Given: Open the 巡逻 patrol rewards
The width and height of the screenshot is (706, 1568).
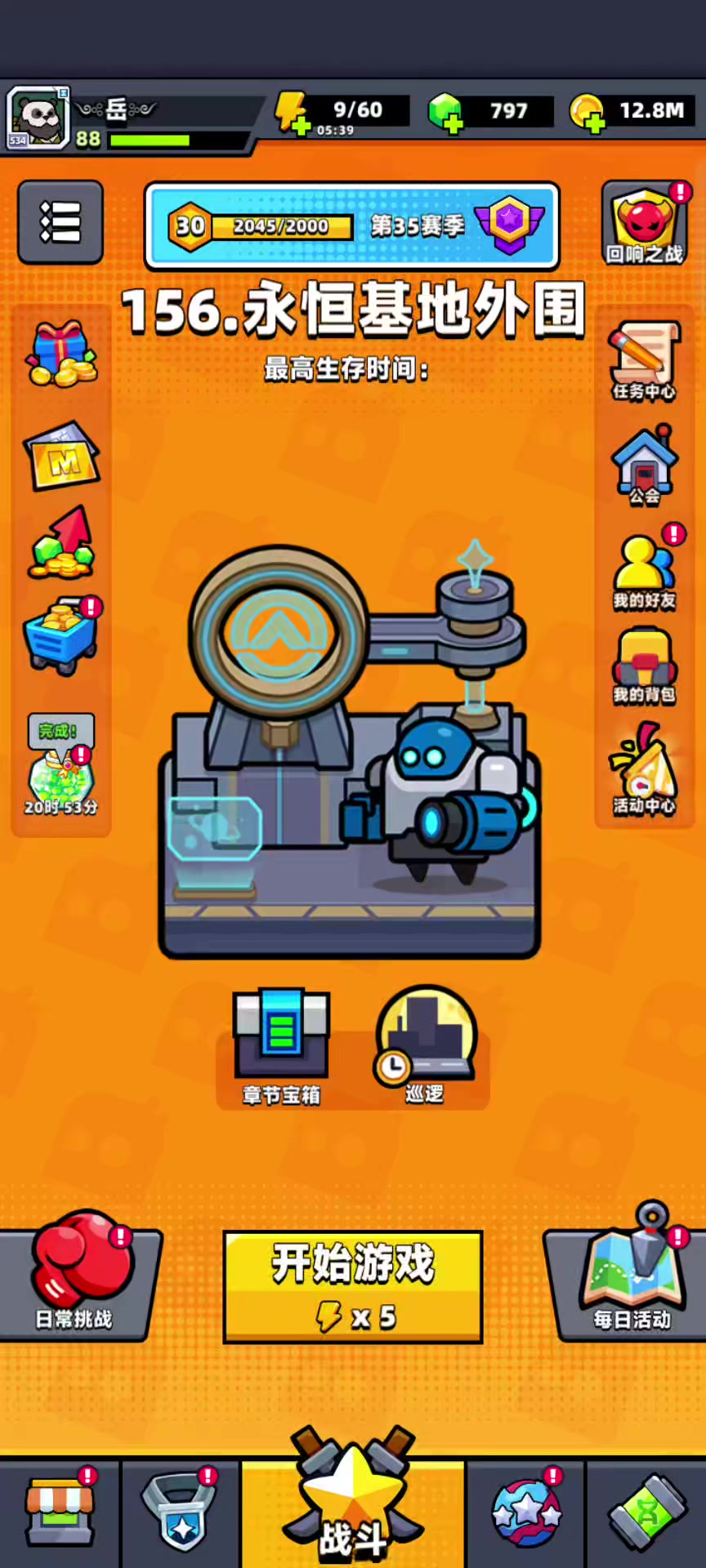Looking at the screenshot, I should [426, 1046].
